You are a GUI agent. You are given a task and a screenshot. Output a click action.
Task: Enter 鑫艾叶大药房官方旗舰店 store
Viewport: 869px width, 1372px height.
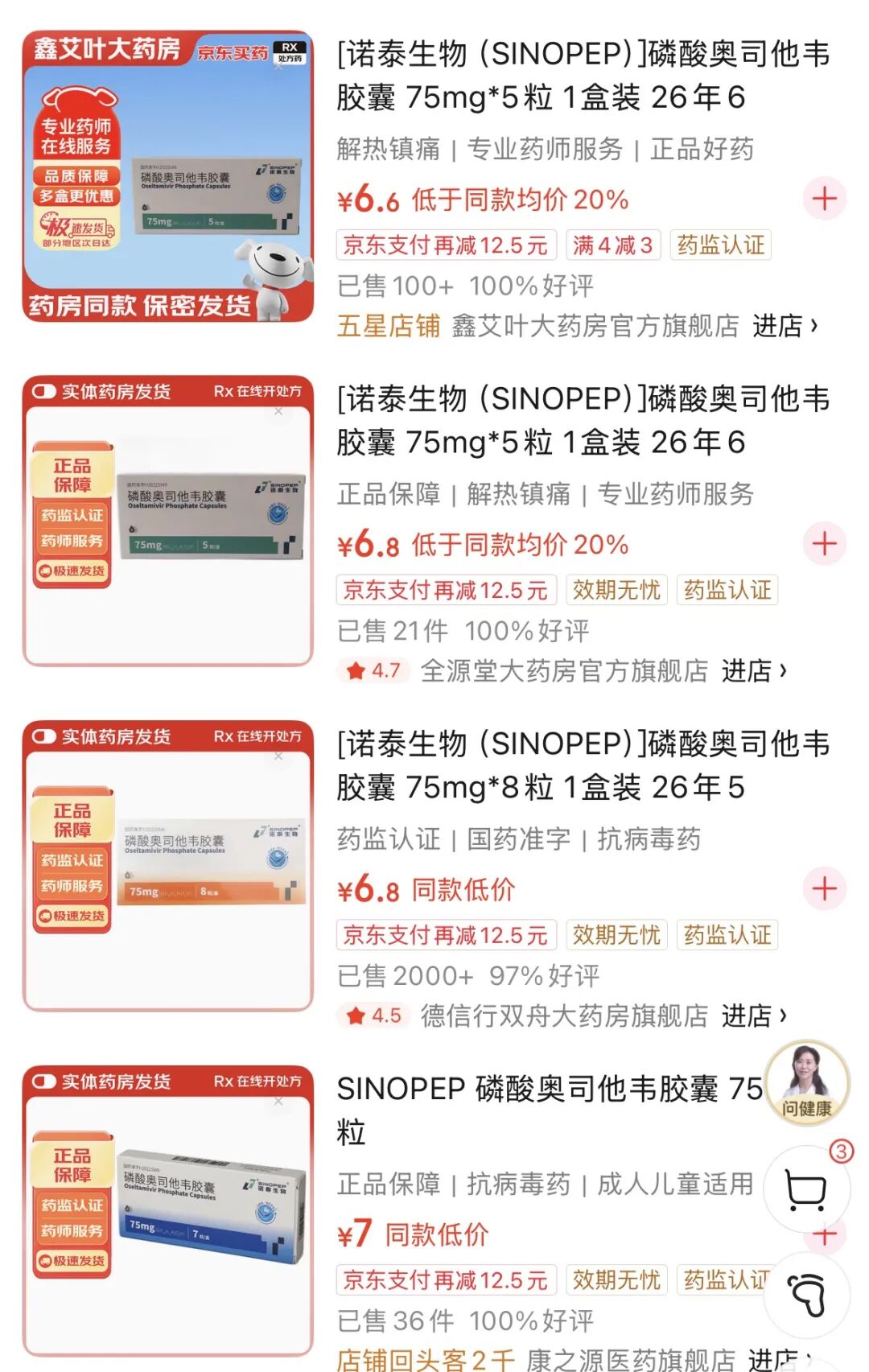(785, 326)
